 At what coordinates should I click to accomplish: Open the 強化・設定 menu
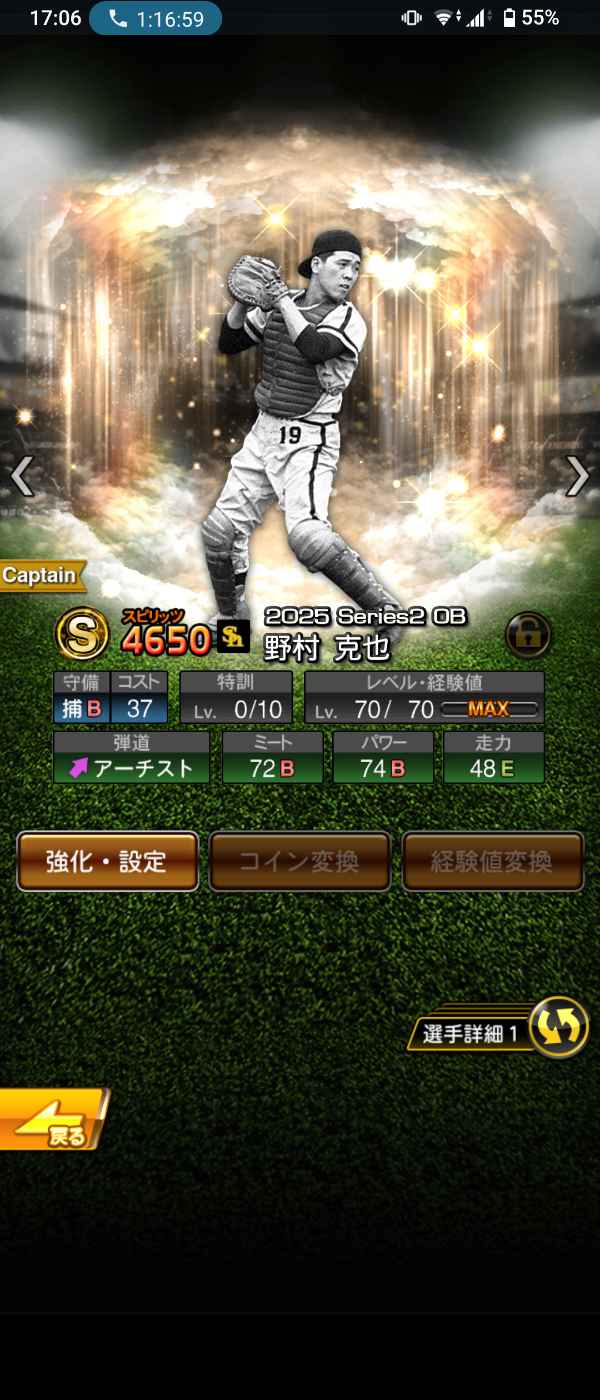coord(107,861)
